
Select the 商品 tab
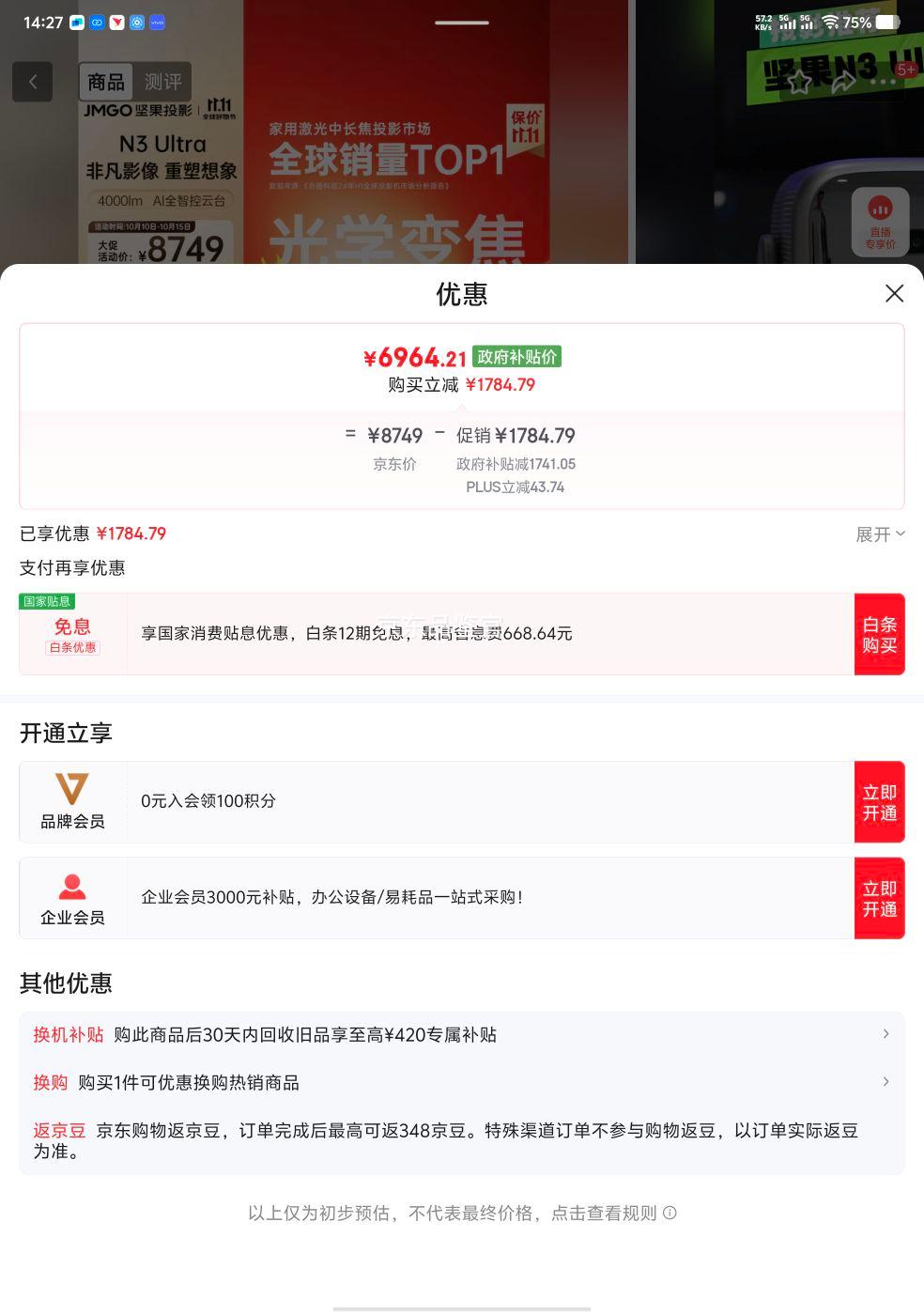click(106, 83)
